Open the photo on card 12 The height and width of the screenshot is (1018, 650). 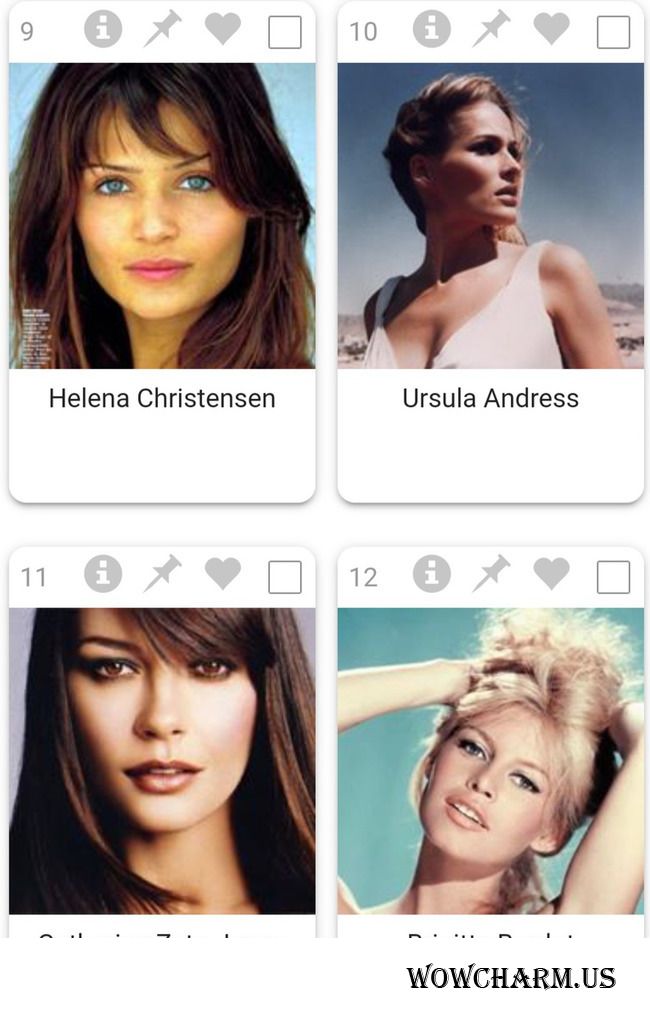(x=490, y=760)
